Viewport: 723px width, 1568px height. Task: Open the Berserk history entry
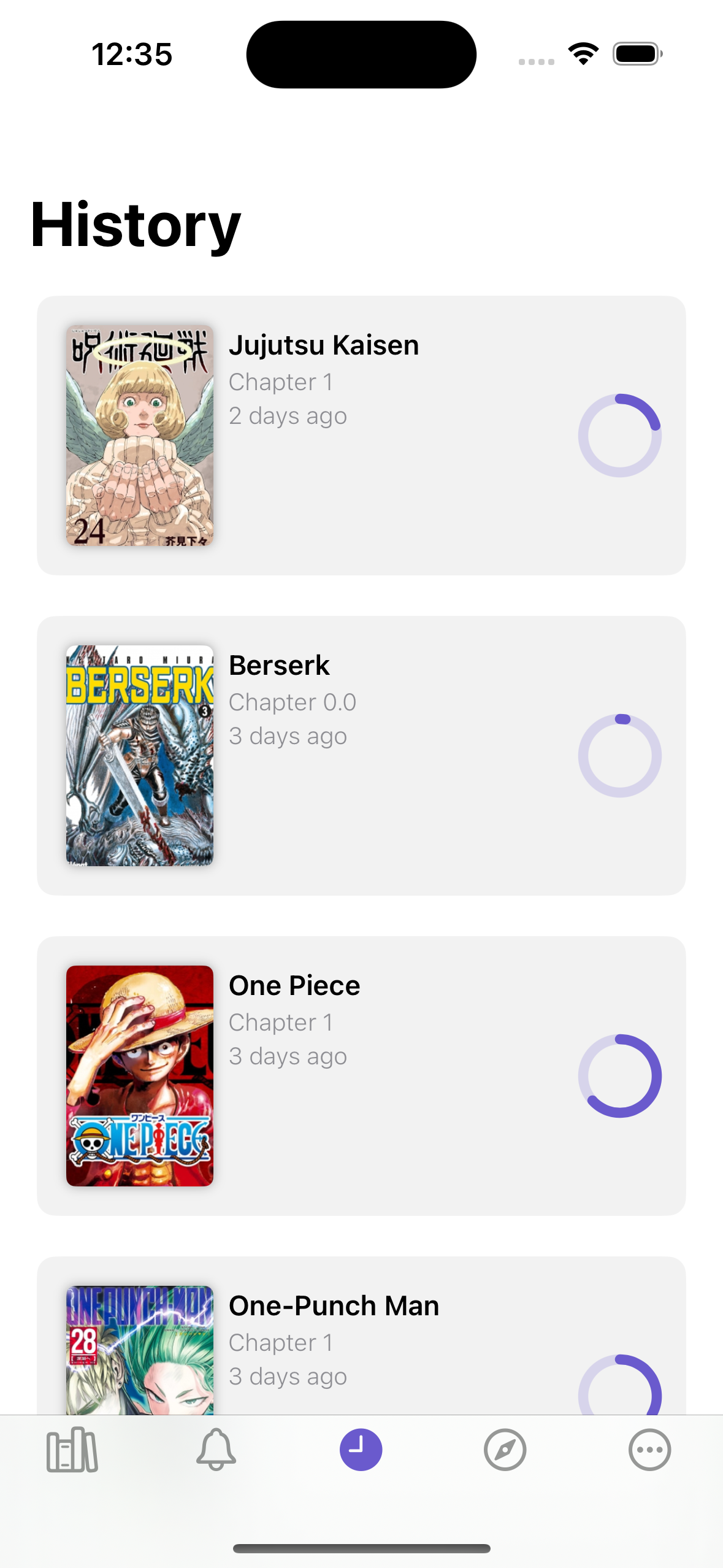click(361, 755)
